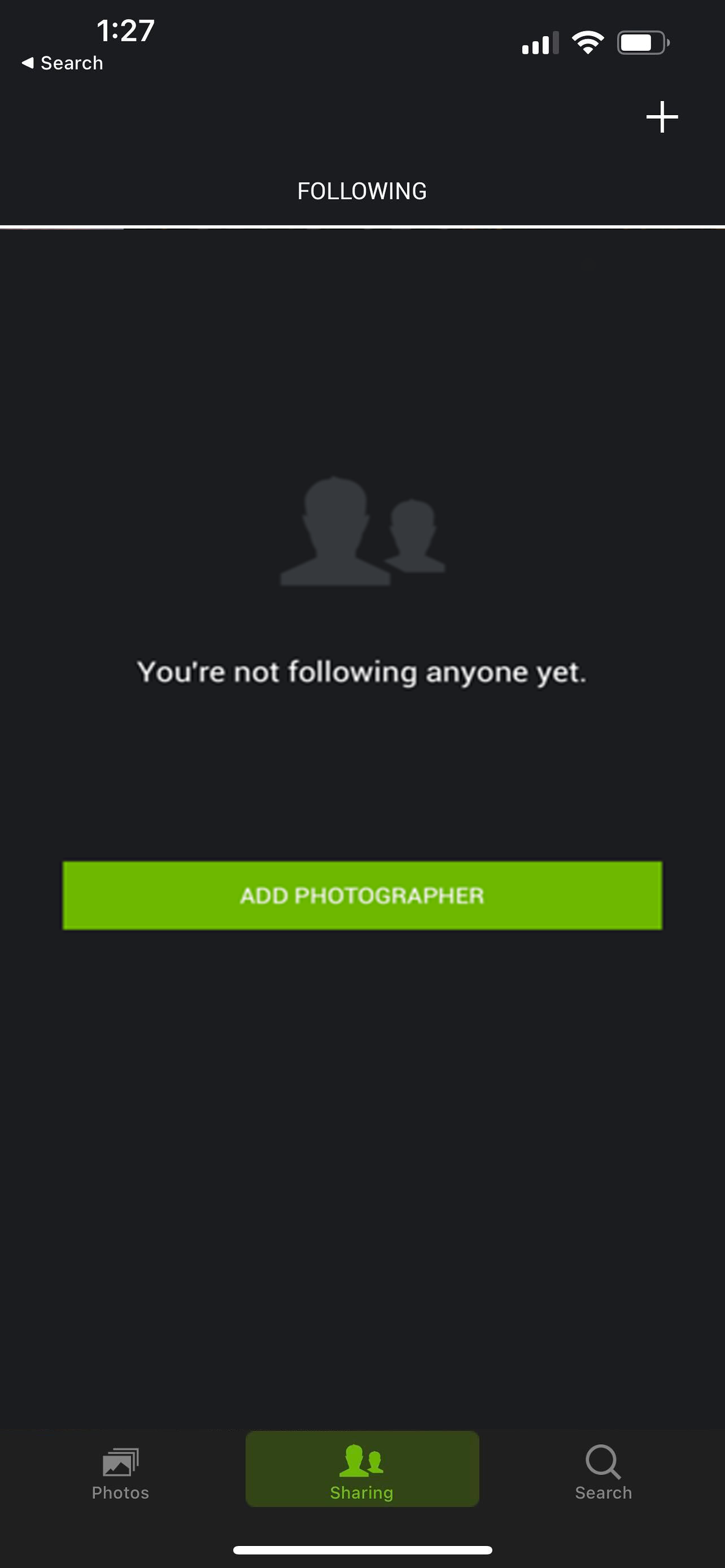
Task: Return to previous app via Search back link
Action: 63,63
